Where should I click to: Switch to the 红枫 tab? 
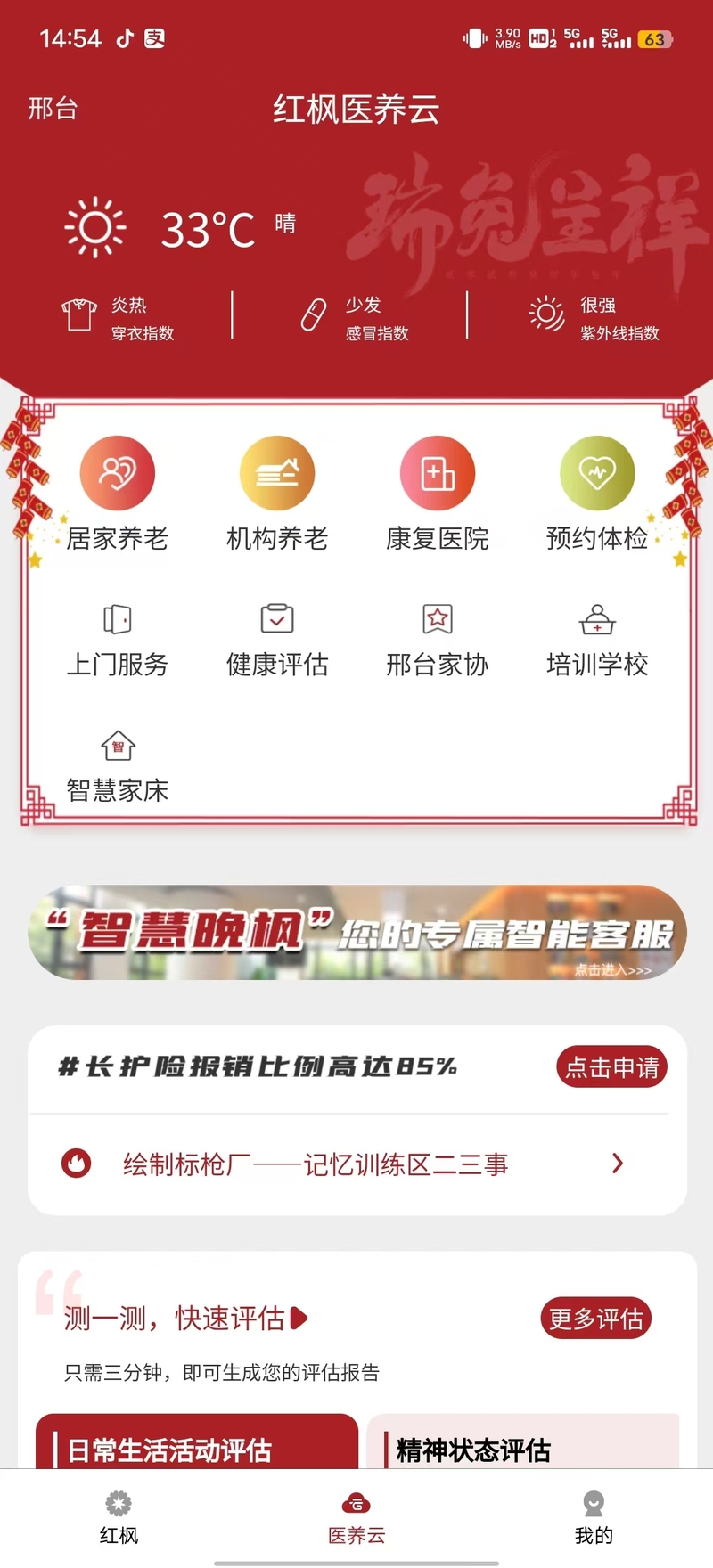coord(119,1517)
